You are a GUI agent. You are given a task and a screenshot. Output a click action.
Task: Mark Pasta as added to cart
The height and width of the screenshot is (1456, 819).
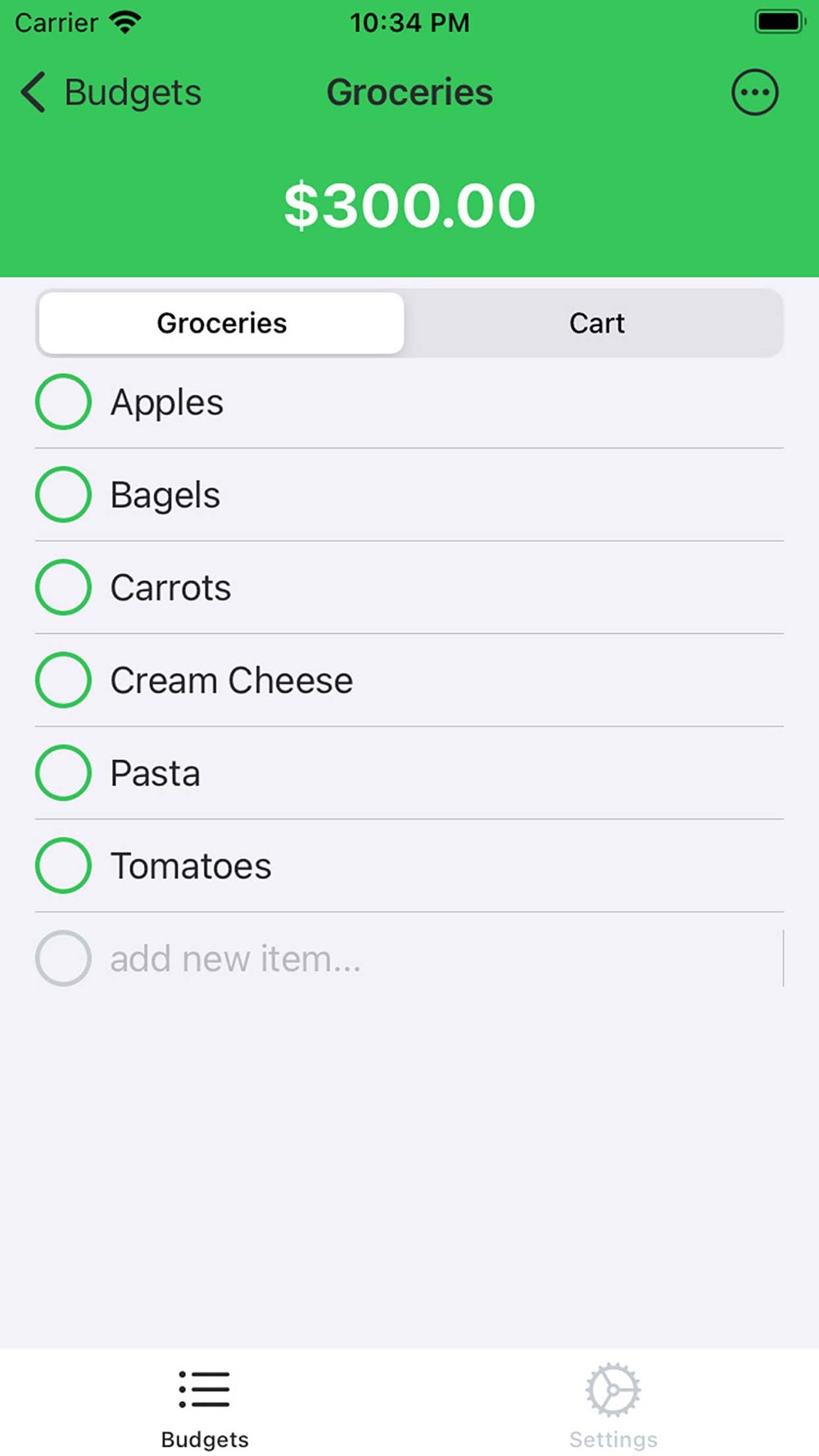coord(63,772)
